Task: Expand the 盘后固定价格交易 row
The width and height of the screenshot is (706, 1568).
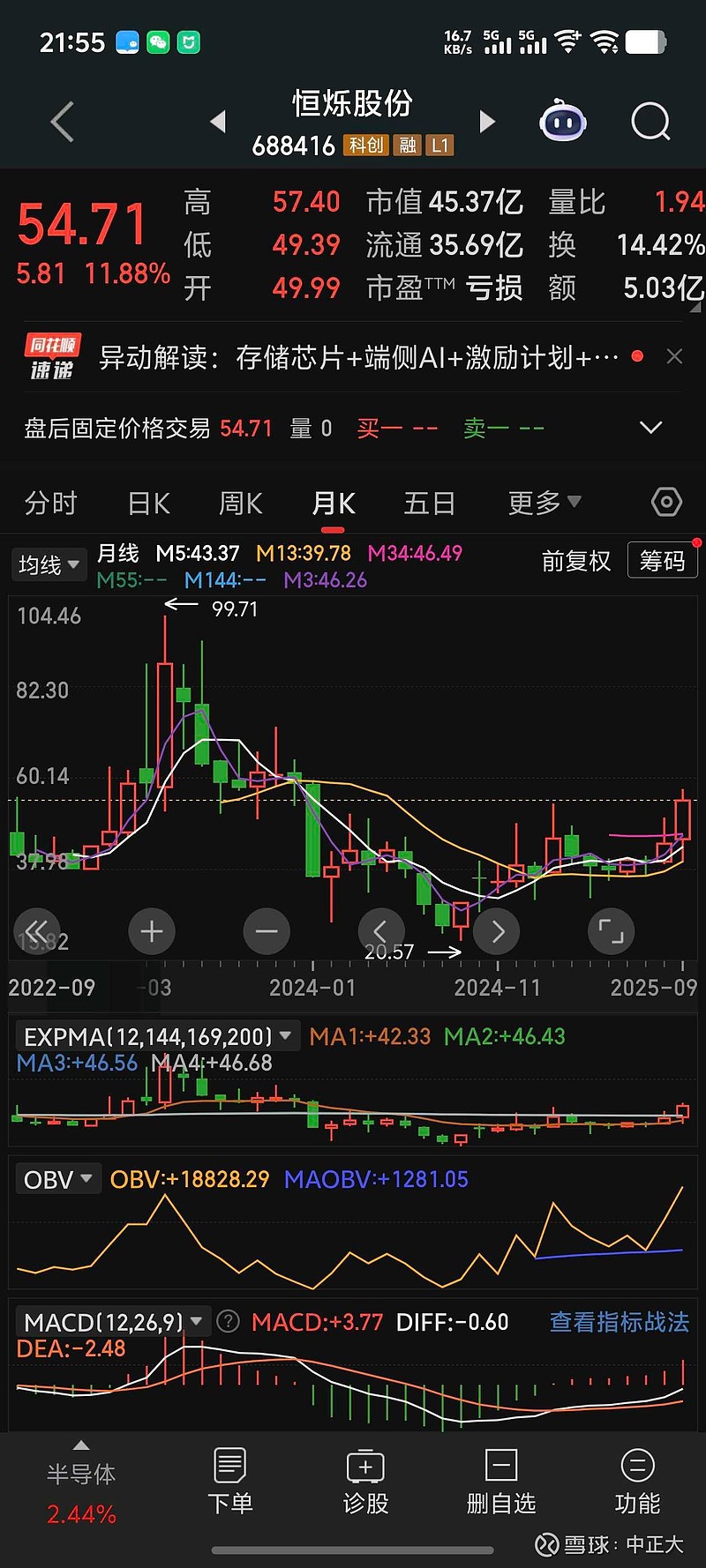Action: tap(650, 428)
